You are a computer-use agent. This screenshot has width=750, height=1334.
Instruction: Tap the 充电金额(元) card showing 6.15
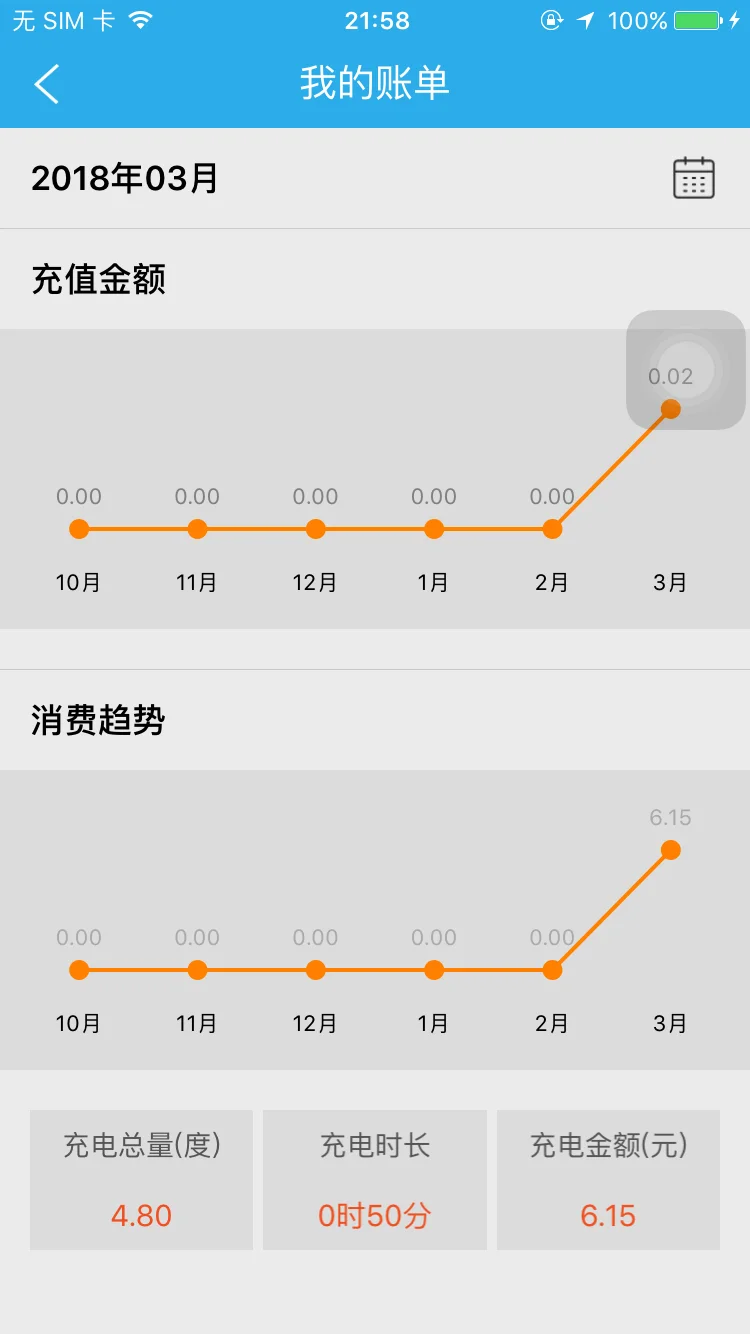tap(608, 1180)
